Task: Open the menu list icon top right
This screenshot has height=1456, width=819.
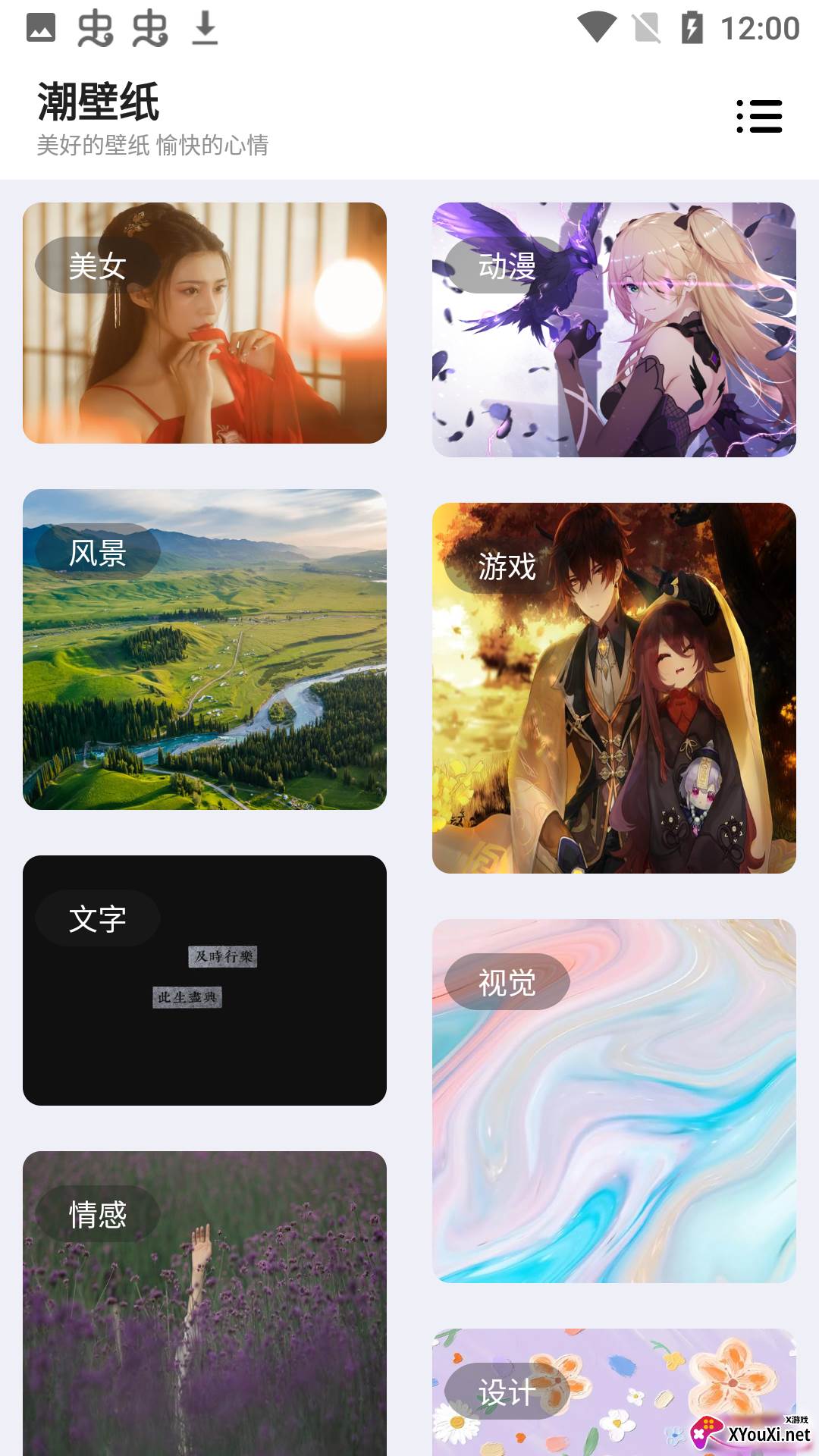Action: 758,116
